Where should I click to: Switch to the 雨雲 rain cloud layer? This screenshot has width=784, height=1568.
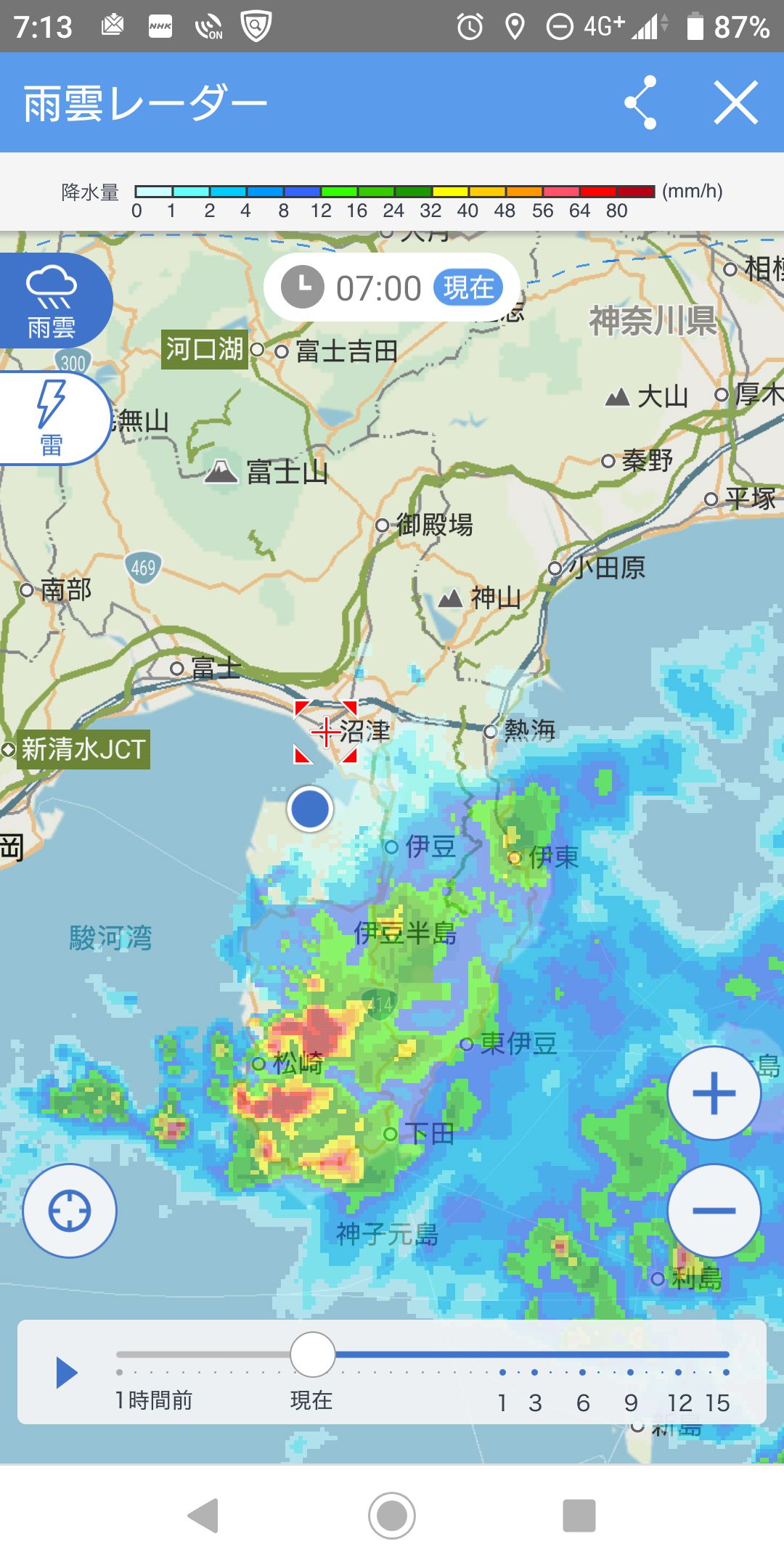click(52, 301)
